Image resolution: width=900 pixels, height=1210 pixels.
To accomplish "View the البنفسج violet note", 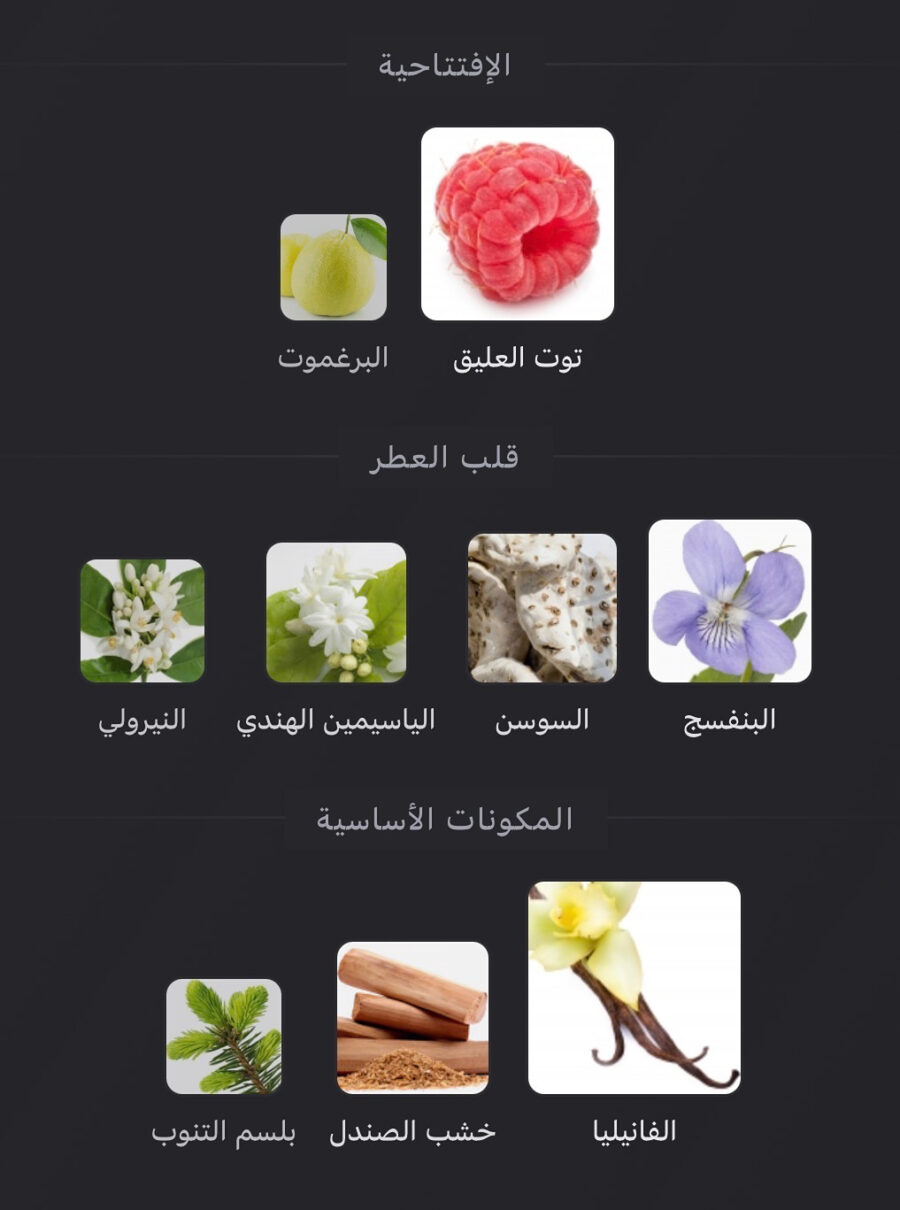I will pos(730,601).
